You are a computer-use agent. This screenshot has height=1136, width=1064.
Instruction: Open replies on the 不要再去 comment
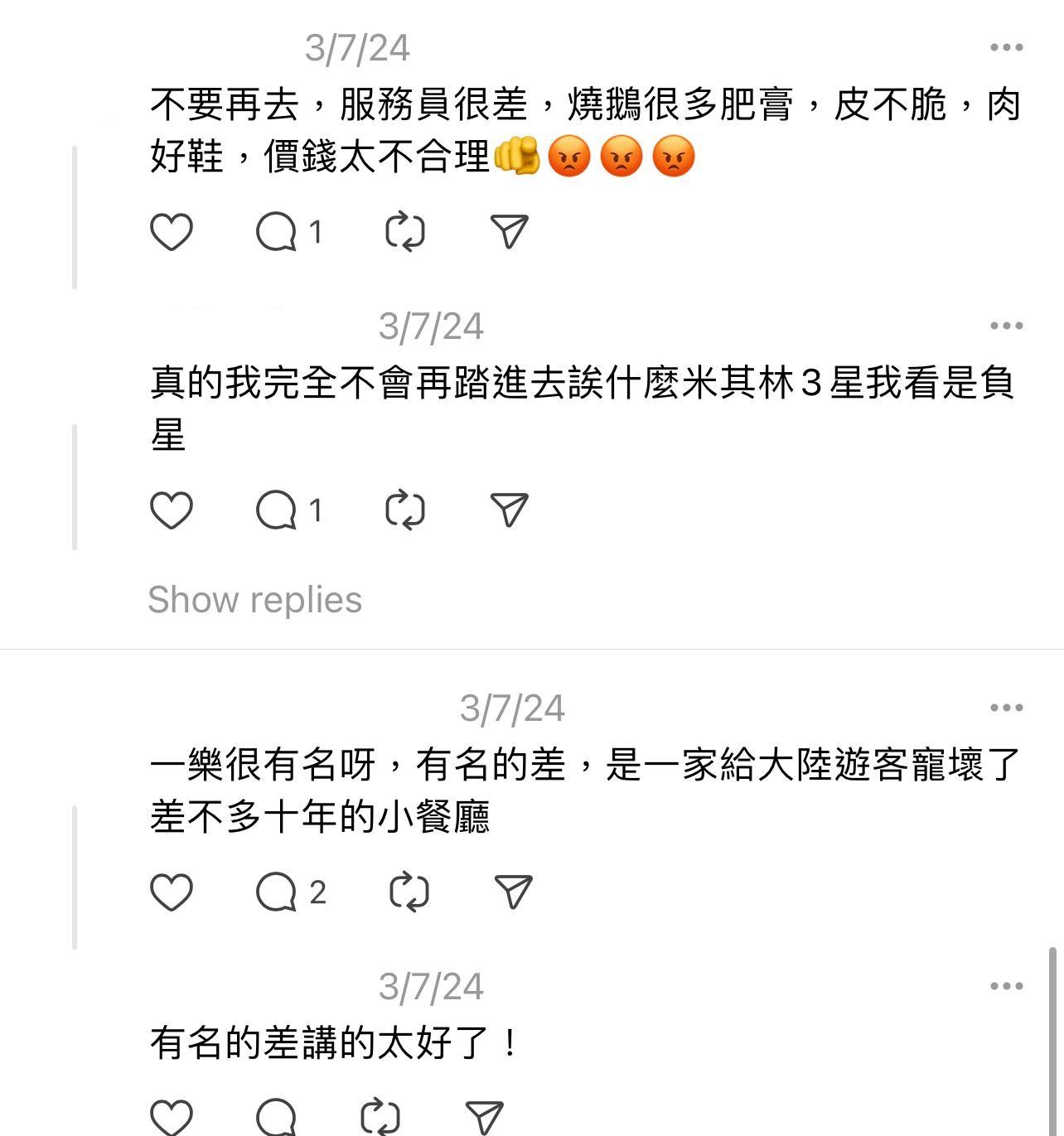pos(278,232)
